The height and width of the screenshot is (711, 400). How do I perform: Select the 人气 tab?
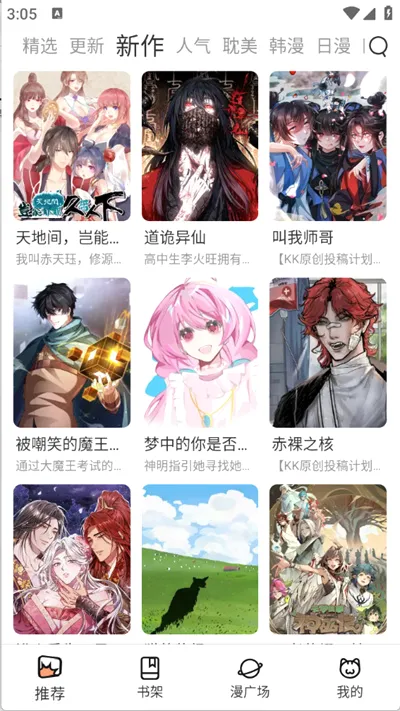tap(193, 46)
